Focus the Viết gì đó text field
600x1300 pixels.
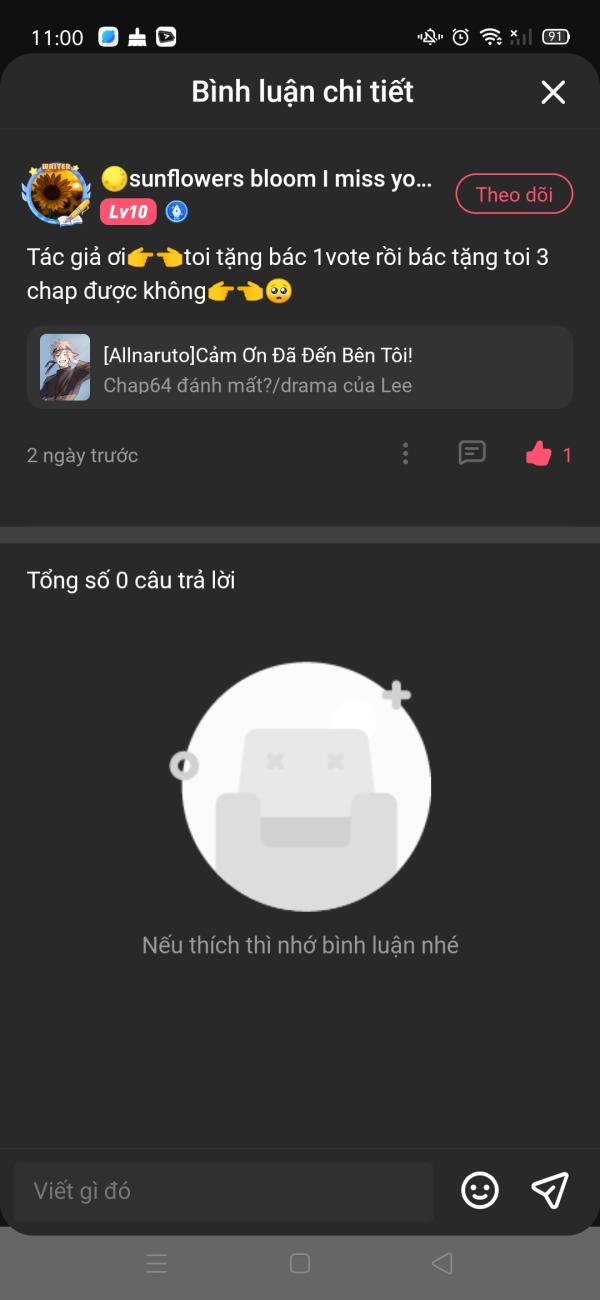click(223, 1191)
